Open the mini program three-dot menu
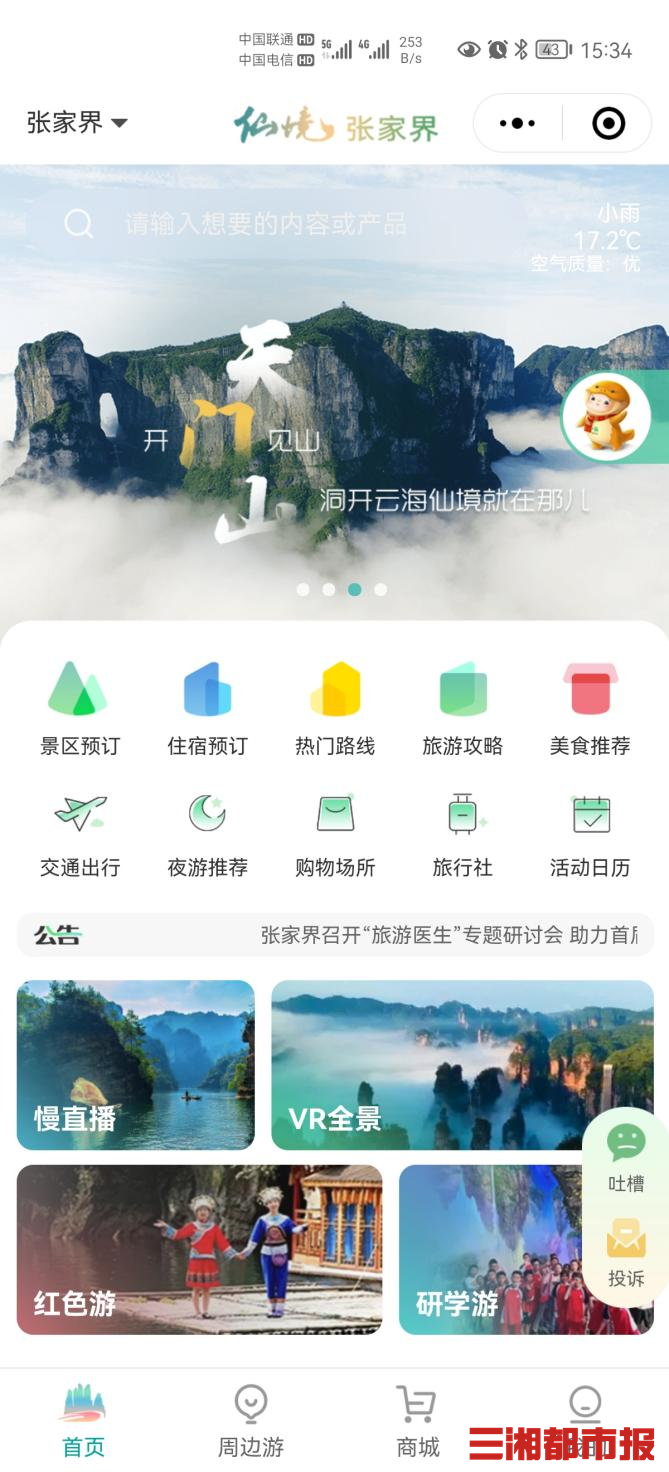669x1472 pixels. point(517,123)
